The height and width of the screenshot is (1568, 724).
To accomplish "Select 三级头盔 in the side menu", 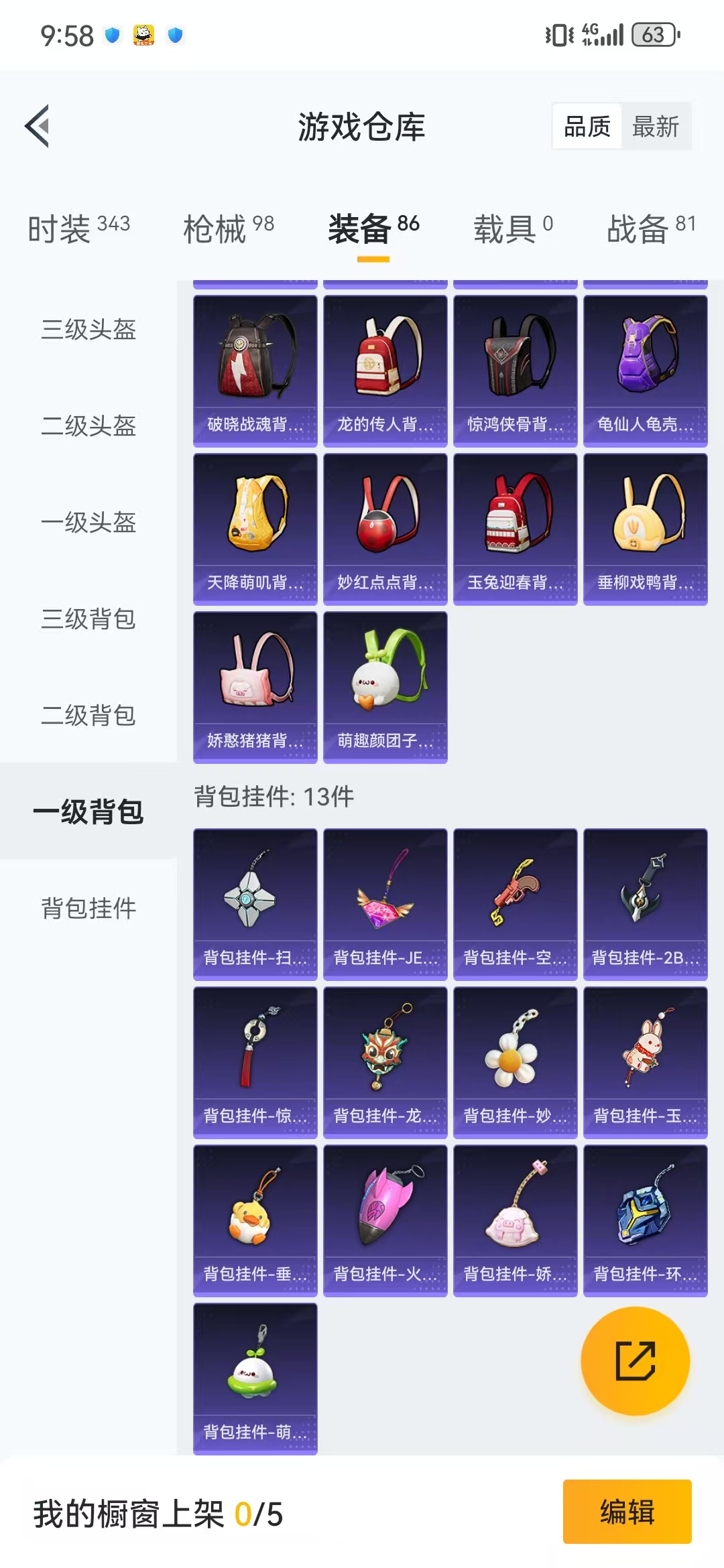I will [x=88, y=330].
